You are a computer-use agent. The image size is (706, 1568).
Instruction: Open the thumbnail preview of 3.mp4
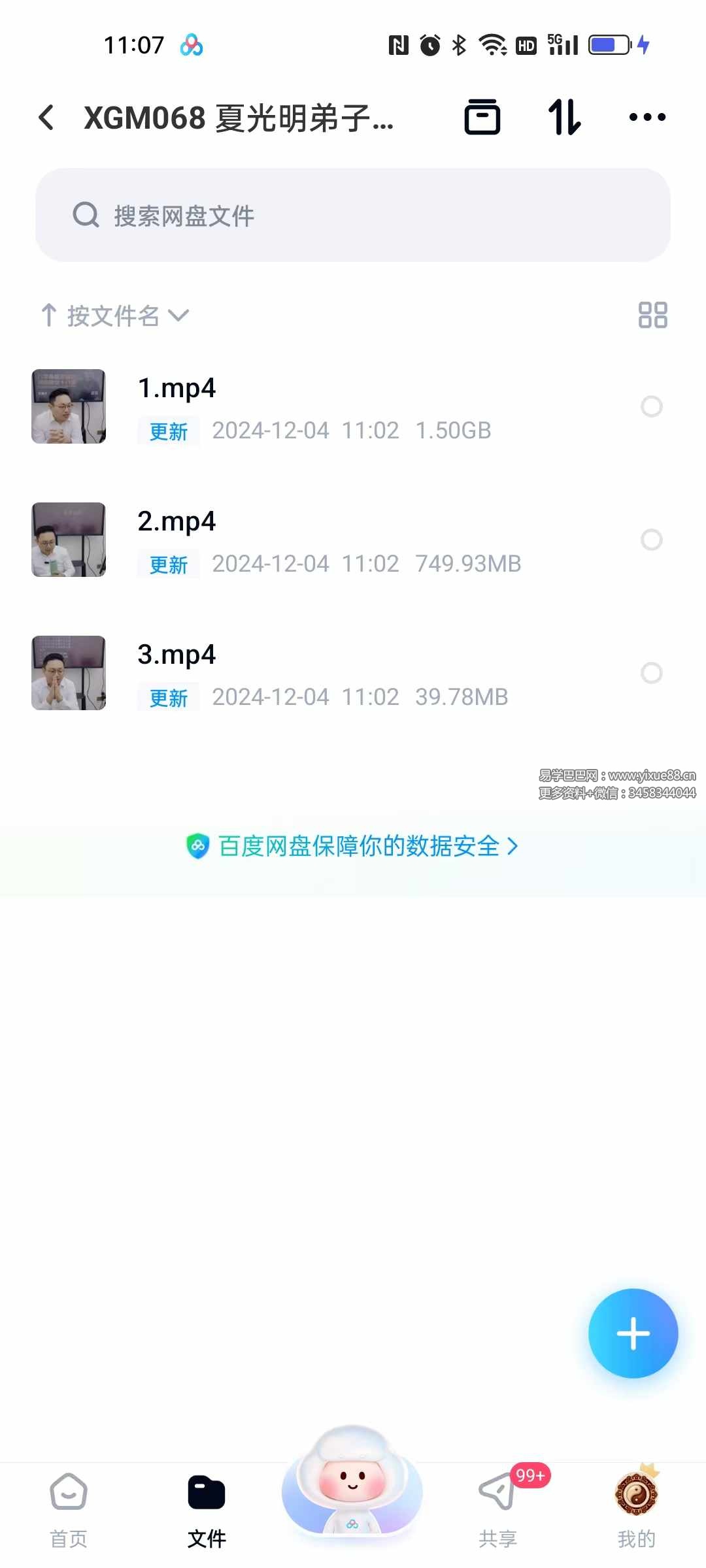coord(68,673)
